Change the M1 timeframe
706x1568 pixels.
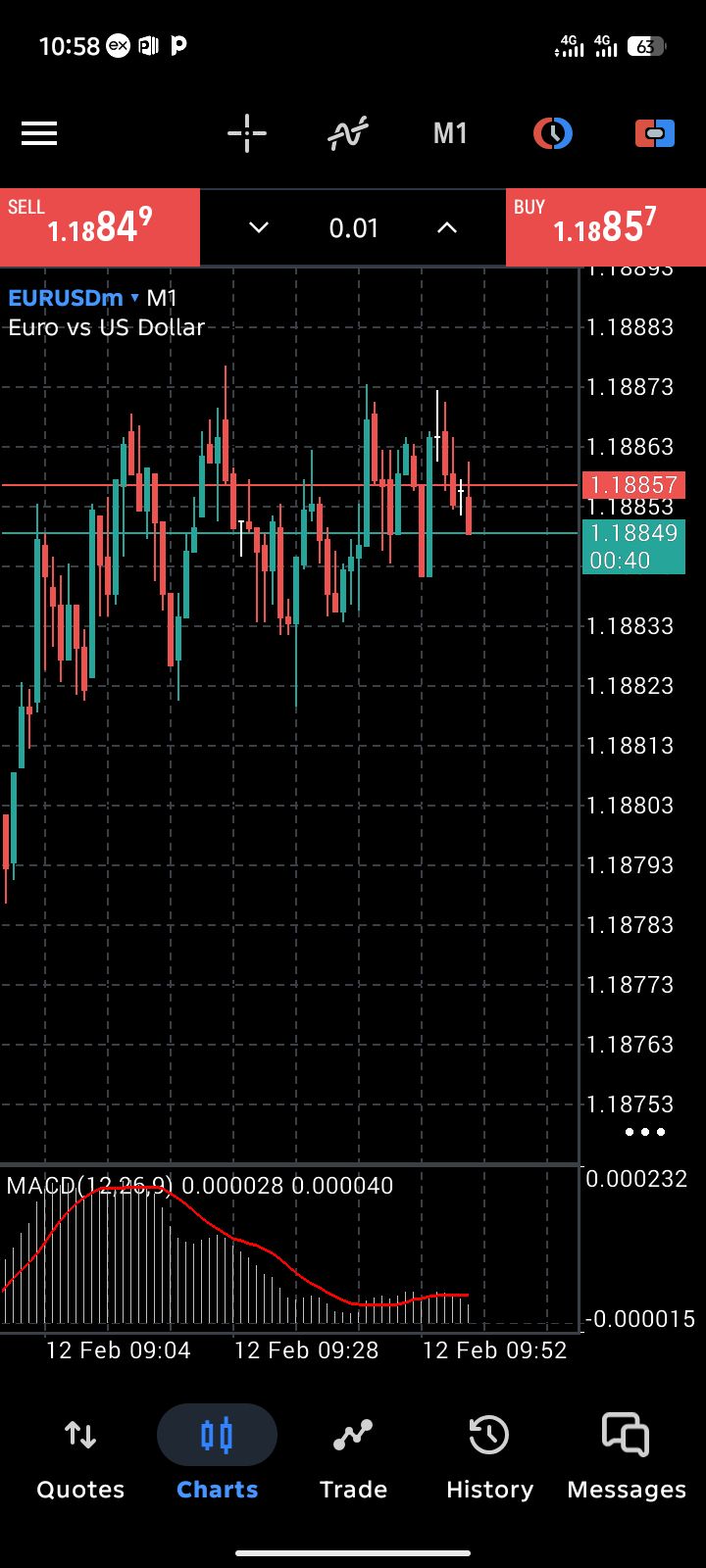[450, 133]
